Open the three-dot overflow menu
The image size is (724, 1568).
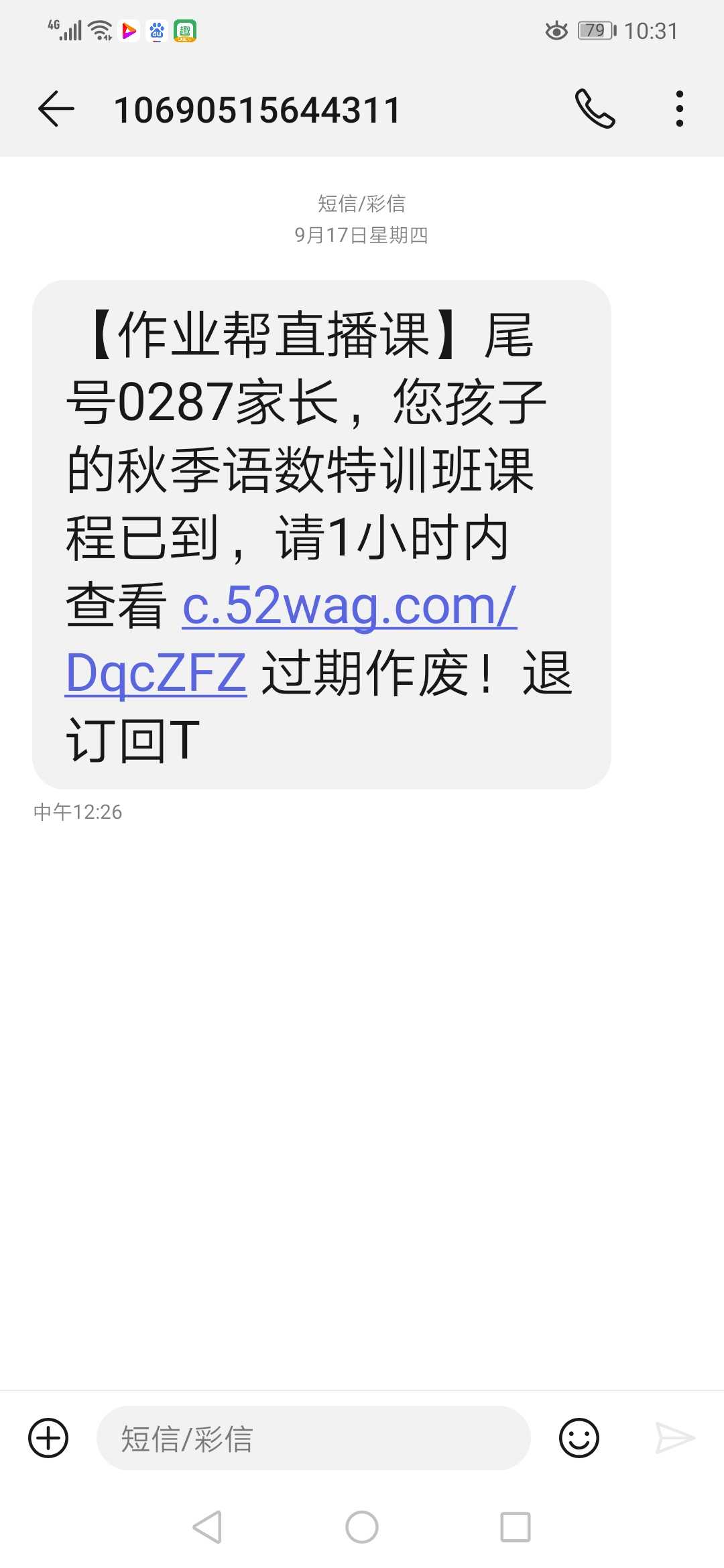(680, 109)
